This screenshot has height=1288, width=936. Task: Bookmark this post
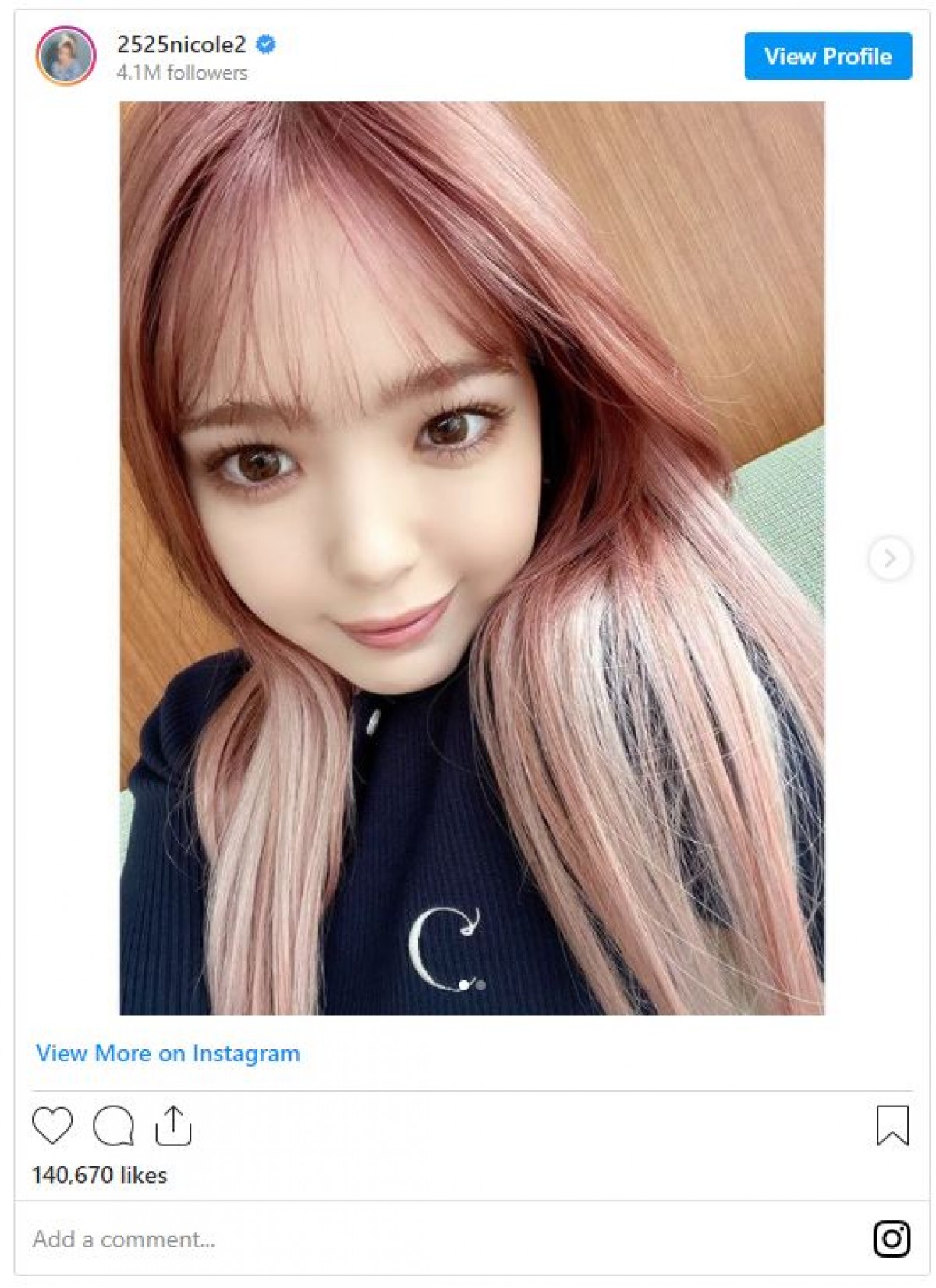(892, 1125)
